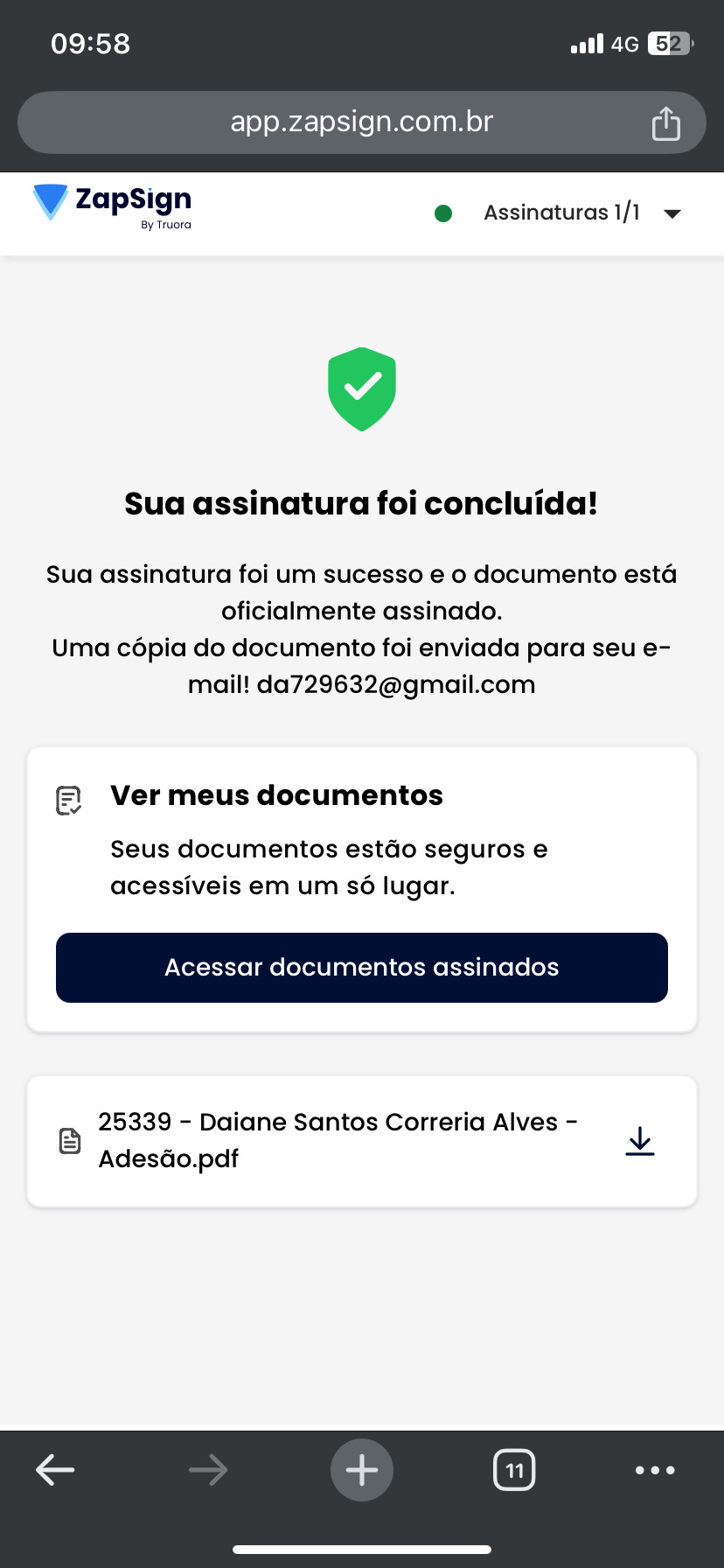Show the 11 open tabs
The height and width of the screenshot is (1568, 724).
[514, 1470]
